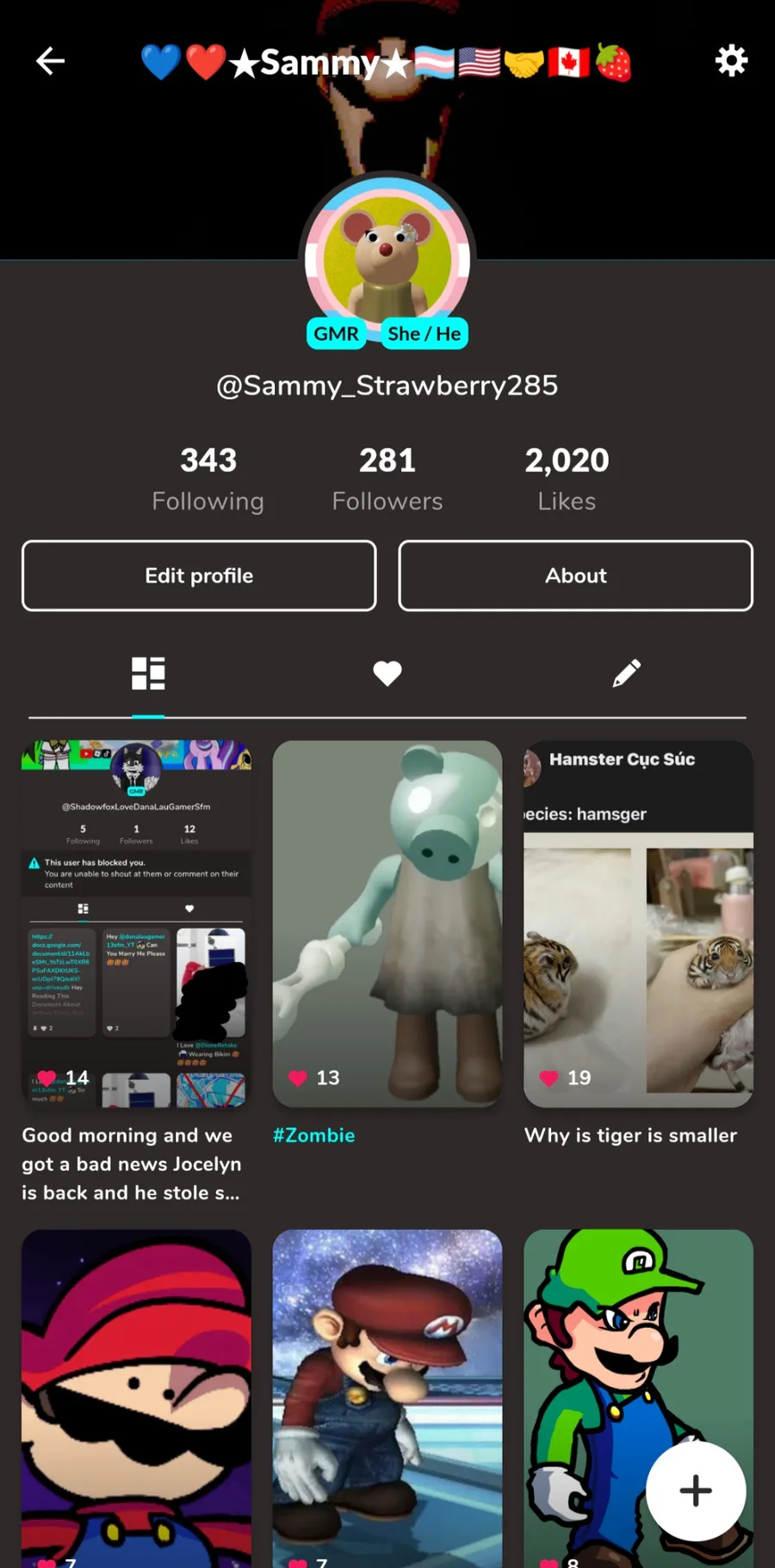Open 'Why is tiger is smaller' post

(x=638, y=923)
